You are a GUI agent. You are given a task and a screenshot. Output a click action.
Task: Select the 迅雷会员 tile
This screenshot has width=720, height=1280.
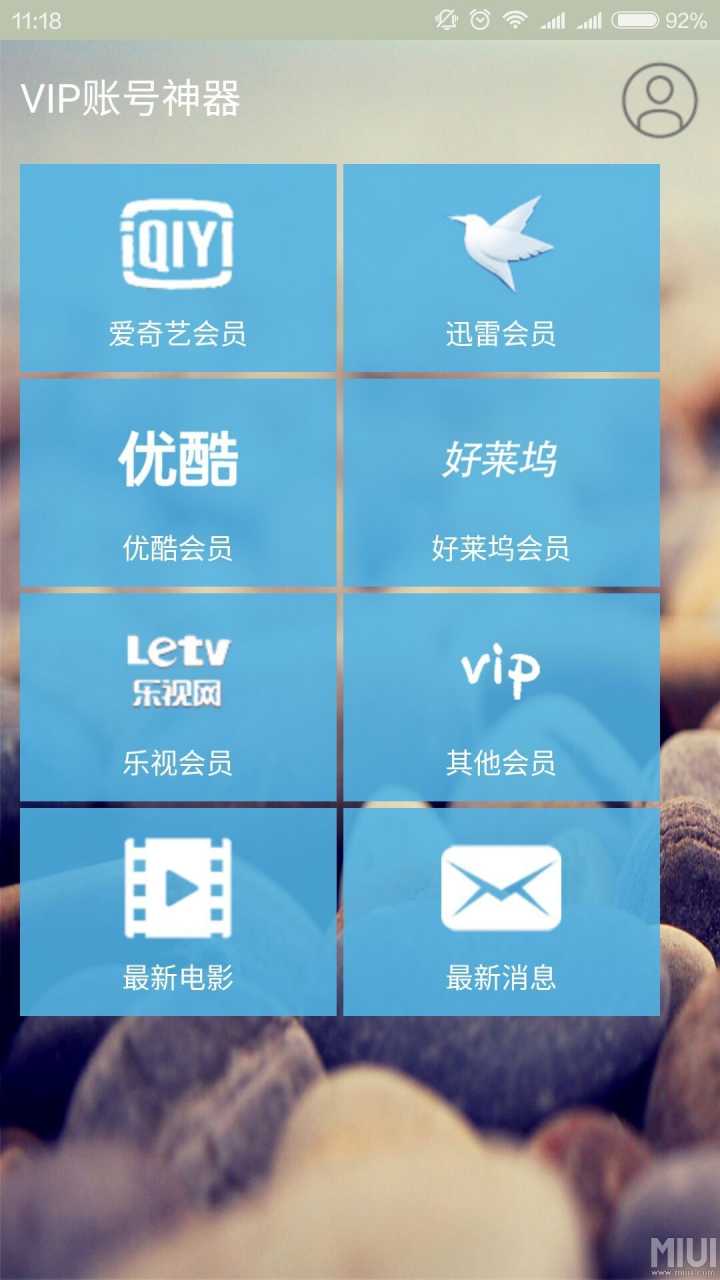(501, 268)
